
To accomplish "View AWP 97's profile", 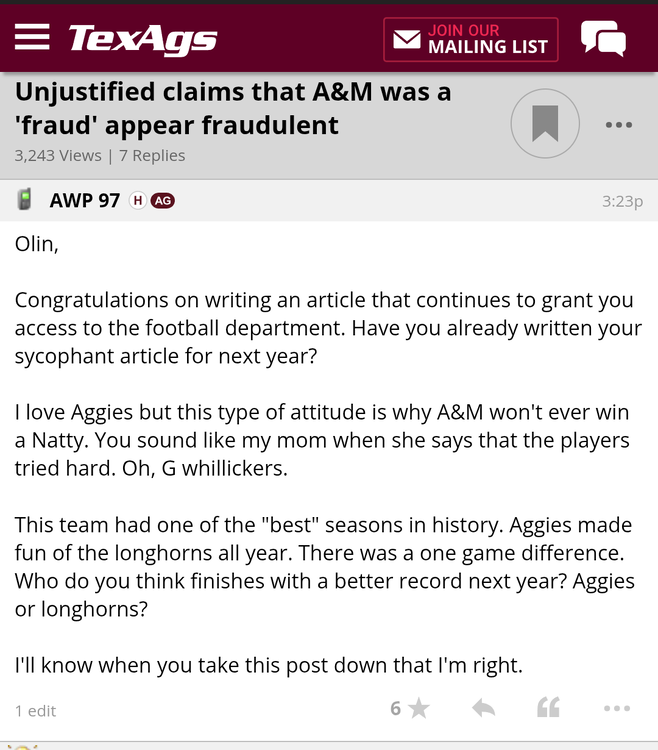I will (85, 201).
